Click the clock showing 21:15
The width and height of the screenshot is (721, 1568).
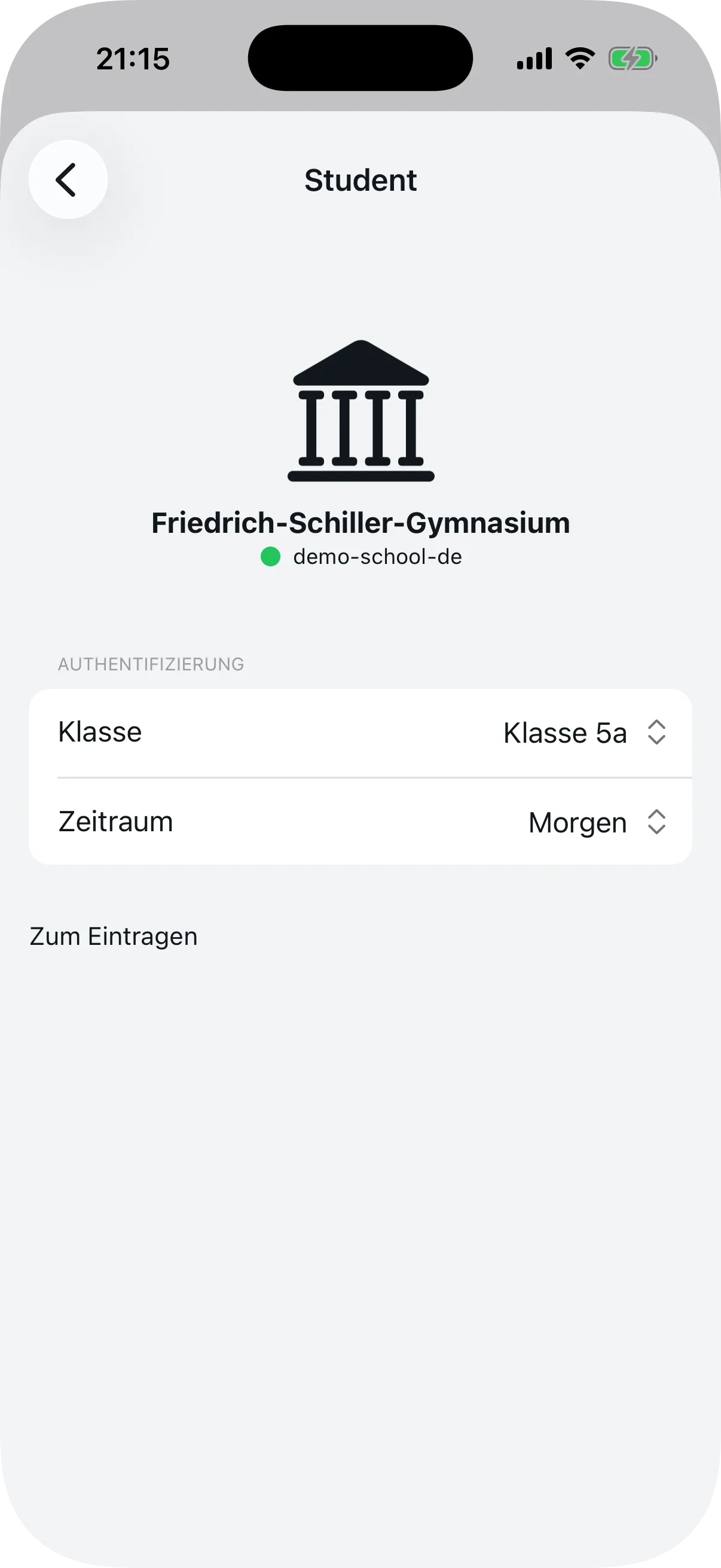point(132,57)
